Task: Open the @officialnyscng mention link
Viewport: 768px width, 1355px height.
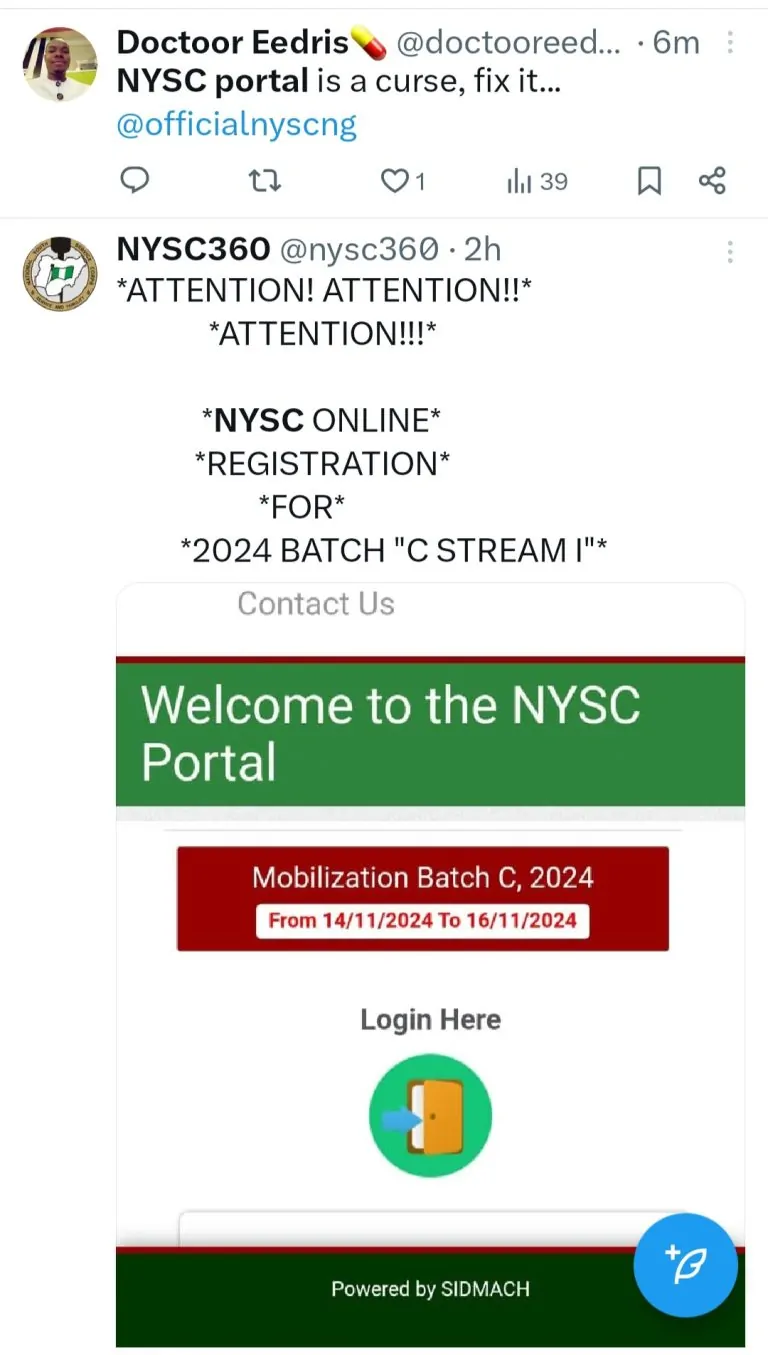Action: 236,125
